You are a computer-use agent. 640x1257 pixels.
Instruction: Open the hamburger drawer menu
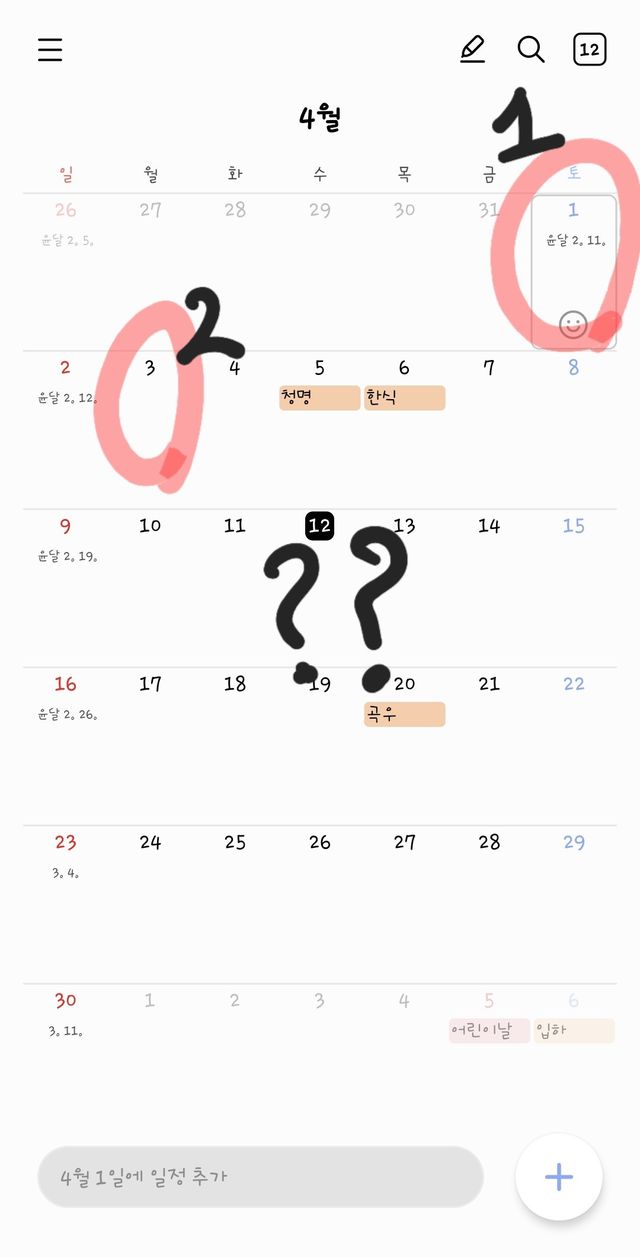pyautogui.click(x=50, y=50)
